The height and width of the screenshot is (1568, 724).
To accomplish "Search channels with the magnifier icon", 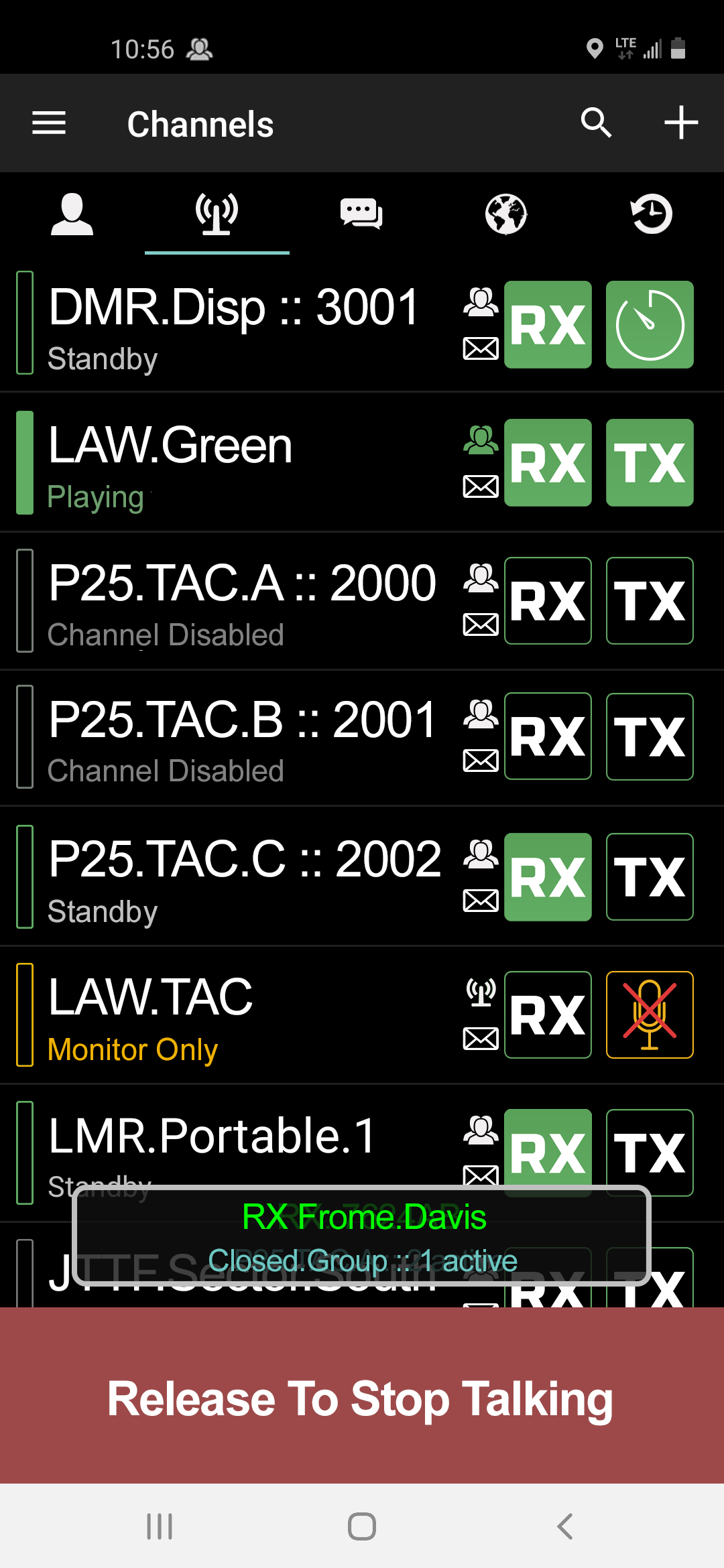I will [x=596, y=123].
